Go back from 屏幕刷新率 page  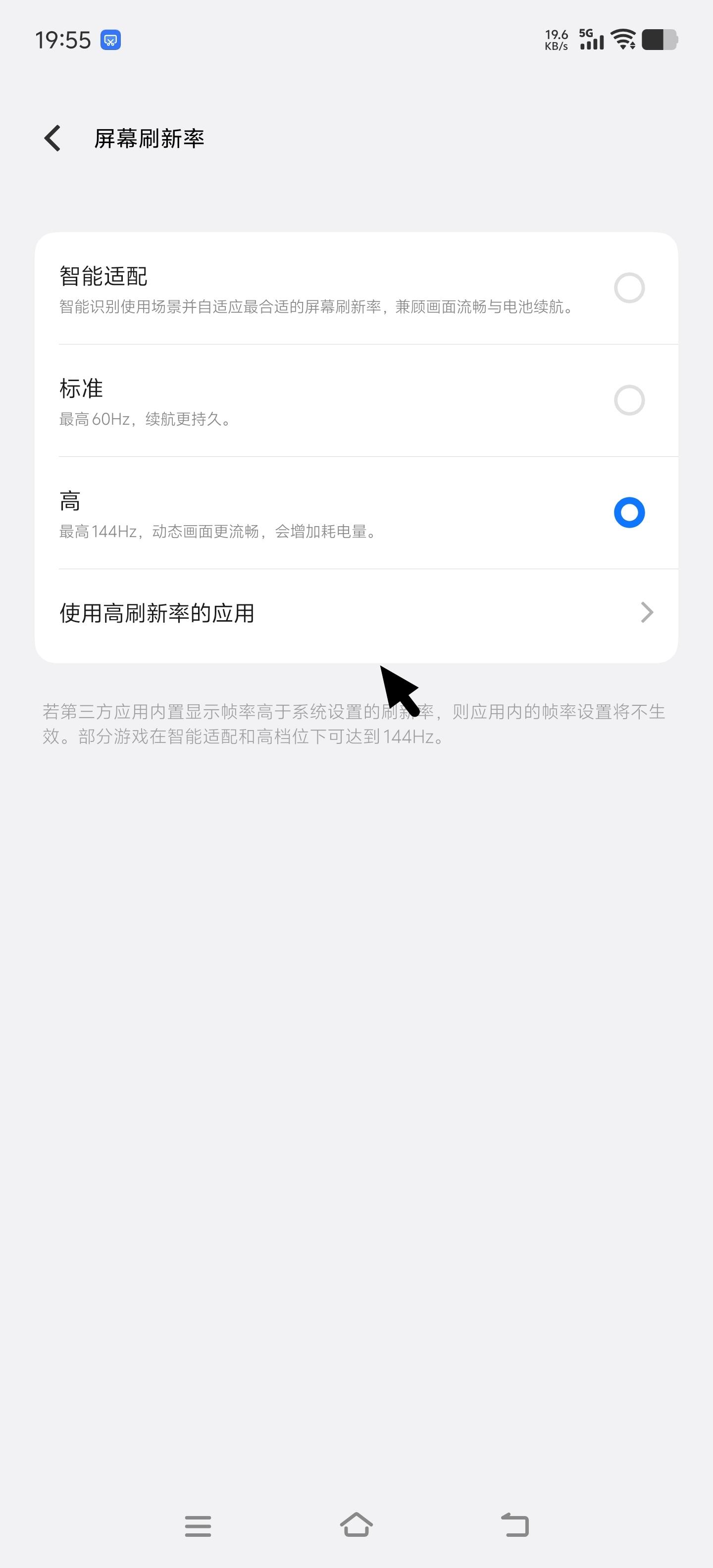(53, 138)
